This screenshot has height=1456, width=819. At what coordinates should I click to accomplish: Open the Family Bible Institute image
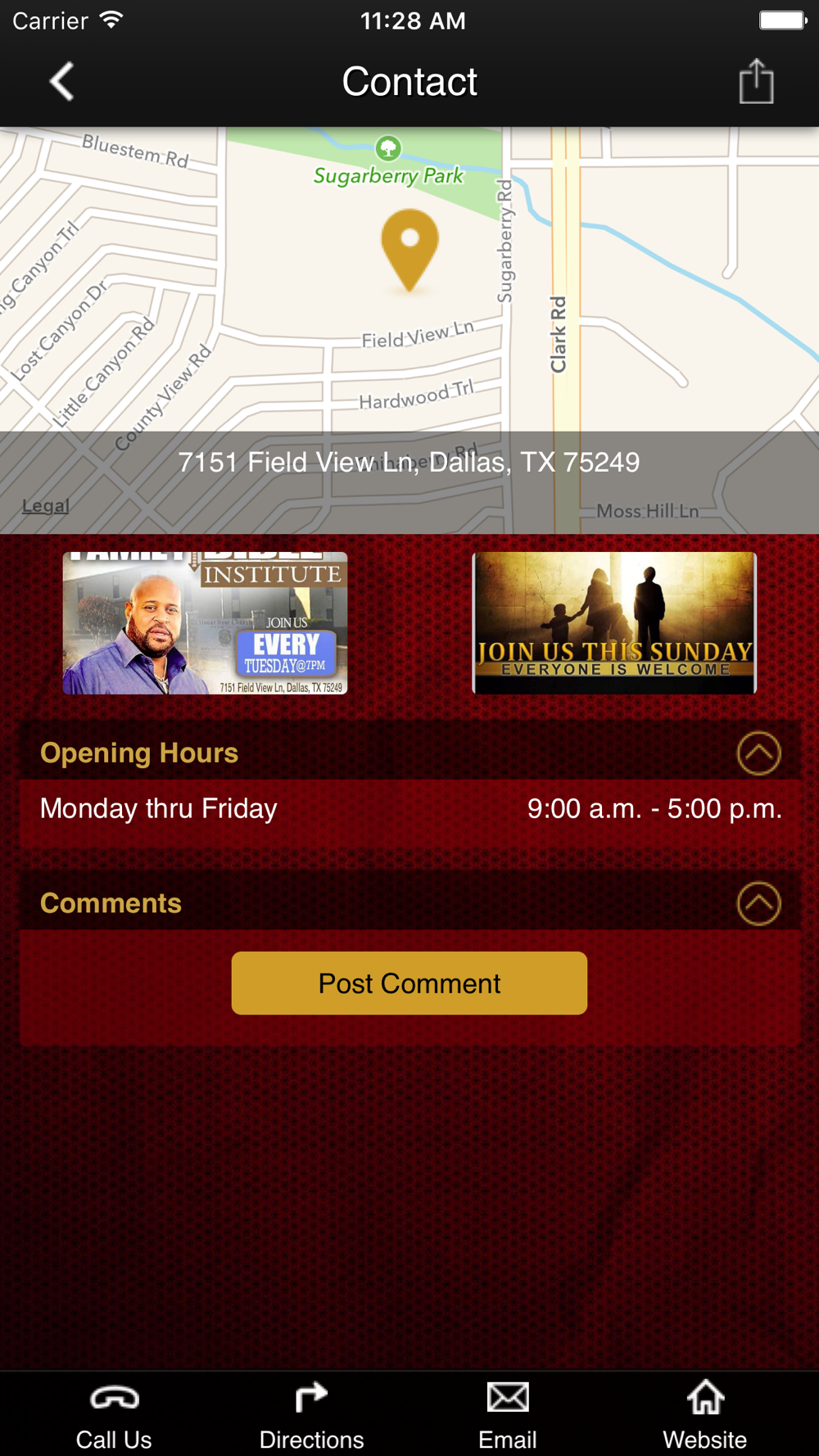205,623
